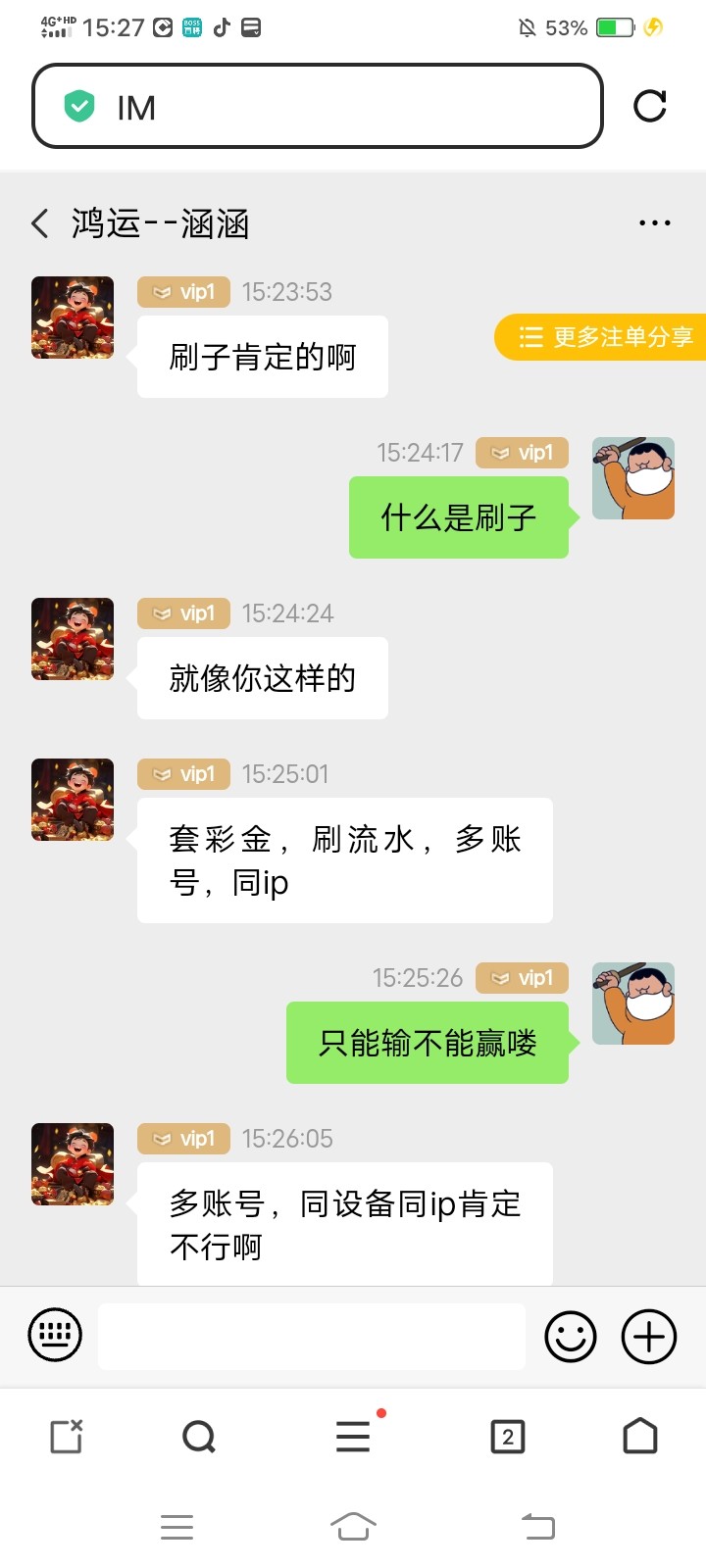Open my avatar beside 什么是刷子
The image size is (706, 1568).
click(x=633, y=478)
